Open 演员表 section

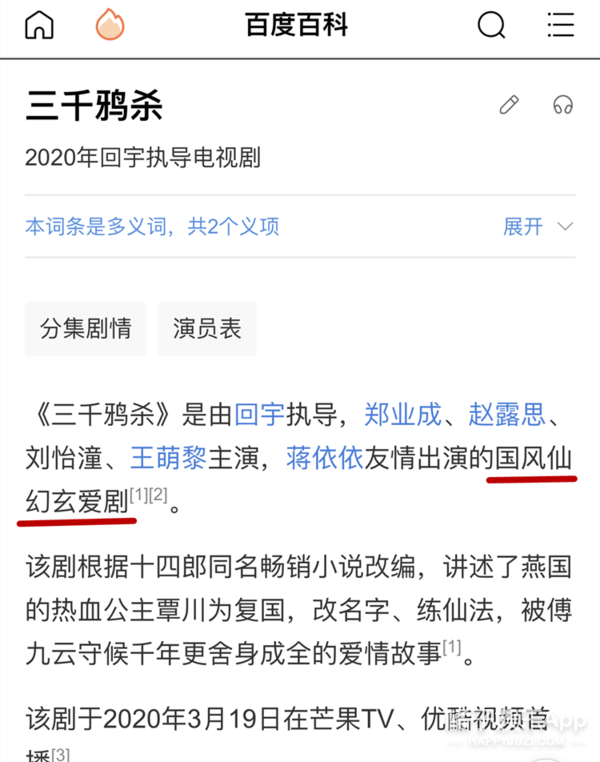point(207,329)
